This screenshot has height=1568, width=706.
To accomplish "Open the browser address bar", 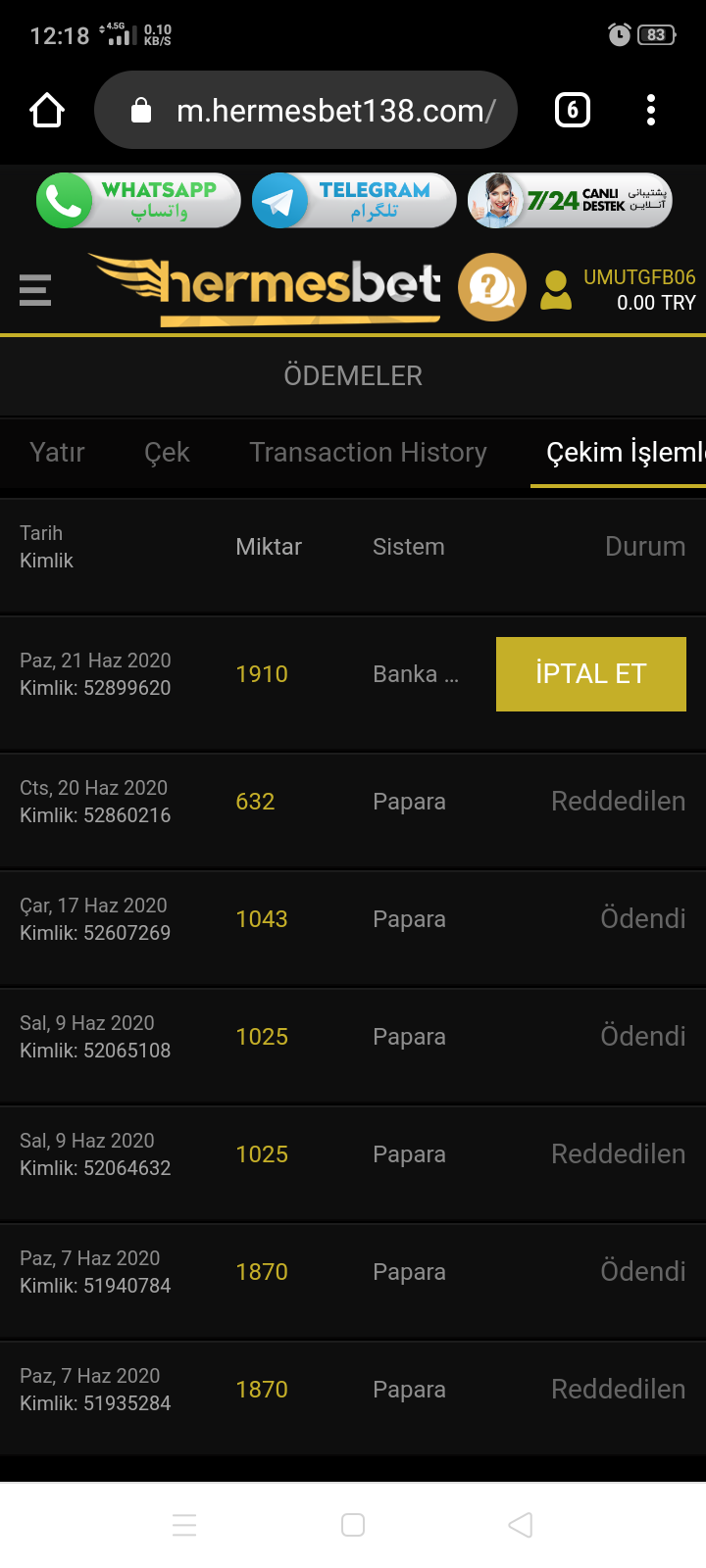I will tap(306, 110).
